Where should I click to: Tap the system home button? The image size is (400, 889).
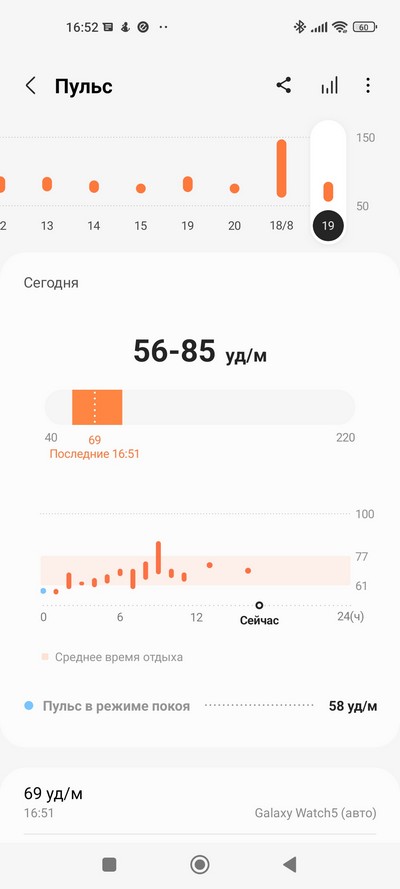pos(199,864)
